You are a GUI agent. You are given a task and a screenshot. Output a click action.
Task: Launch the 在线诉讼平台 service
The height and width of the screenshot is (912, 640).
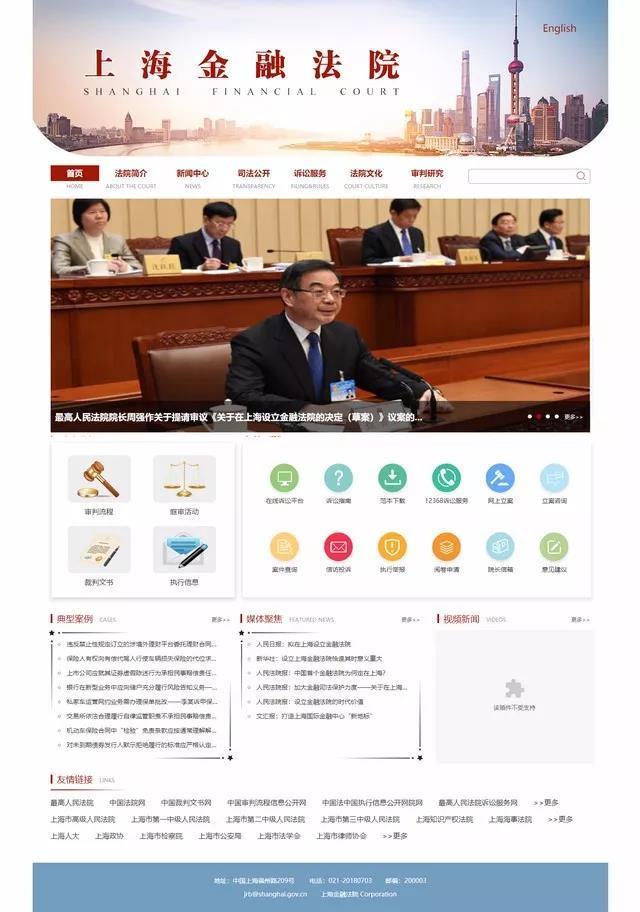284,478
